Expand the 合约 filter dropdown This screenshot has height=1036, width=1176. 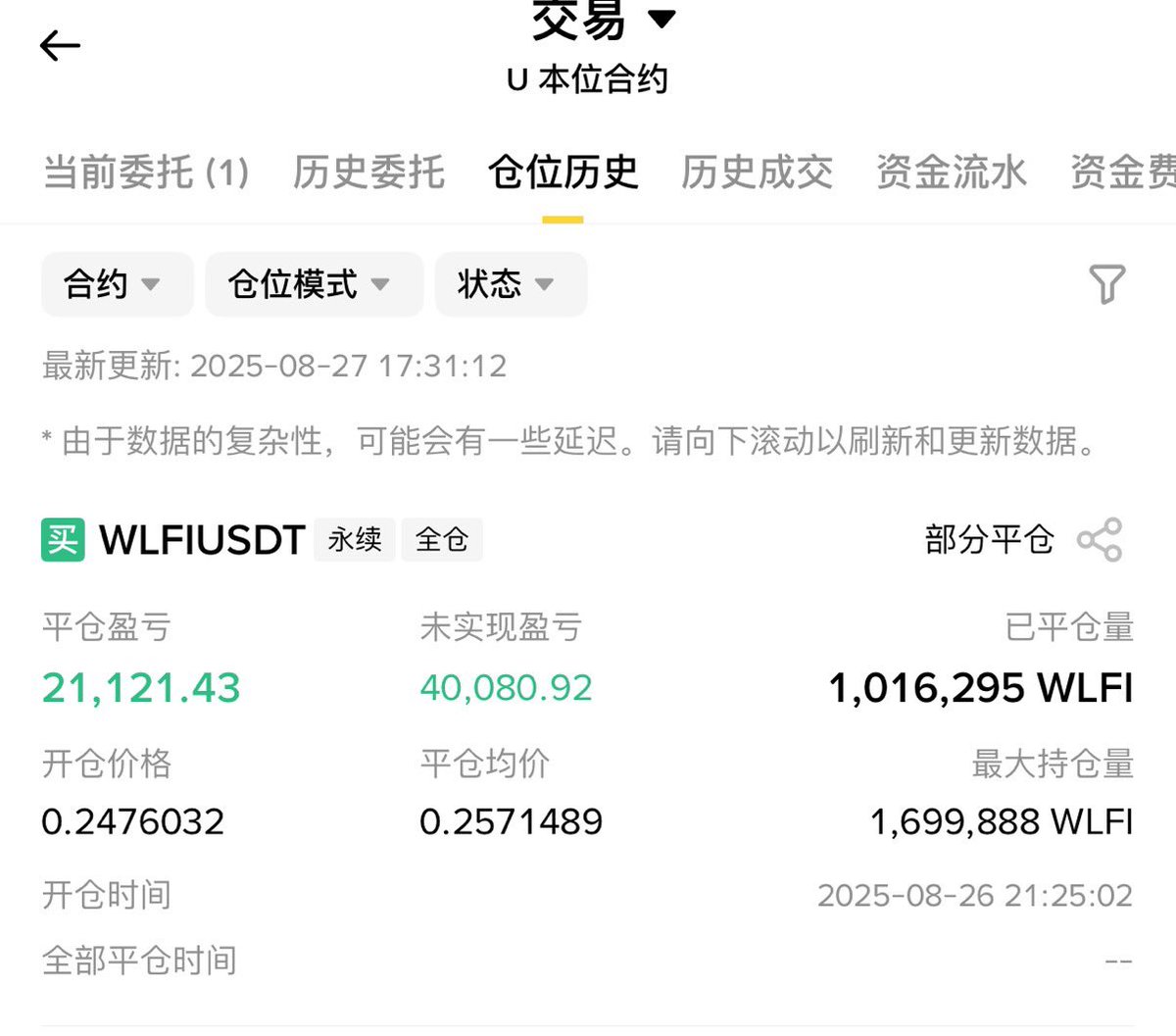pyautogui.click(x=117, y=284)
